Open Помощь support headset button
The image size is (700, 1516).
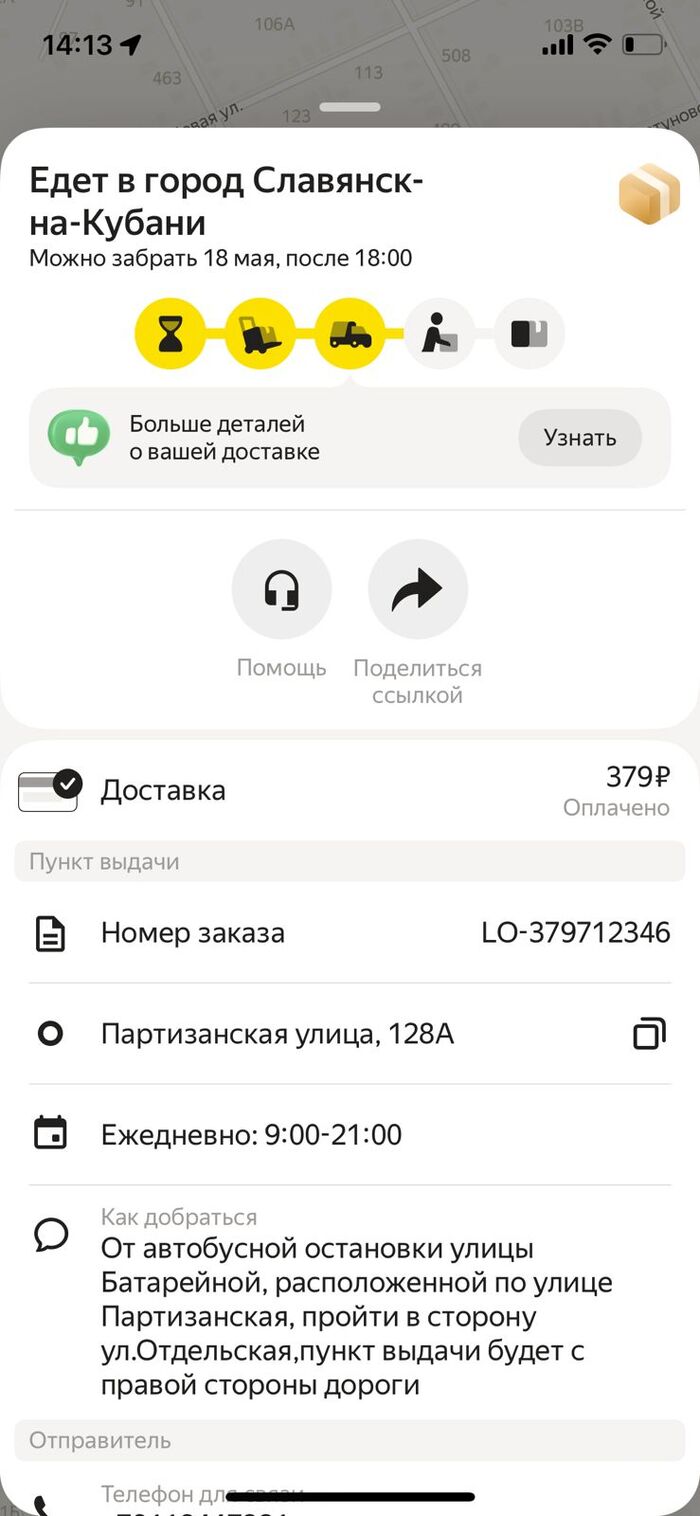click(281, 590)
